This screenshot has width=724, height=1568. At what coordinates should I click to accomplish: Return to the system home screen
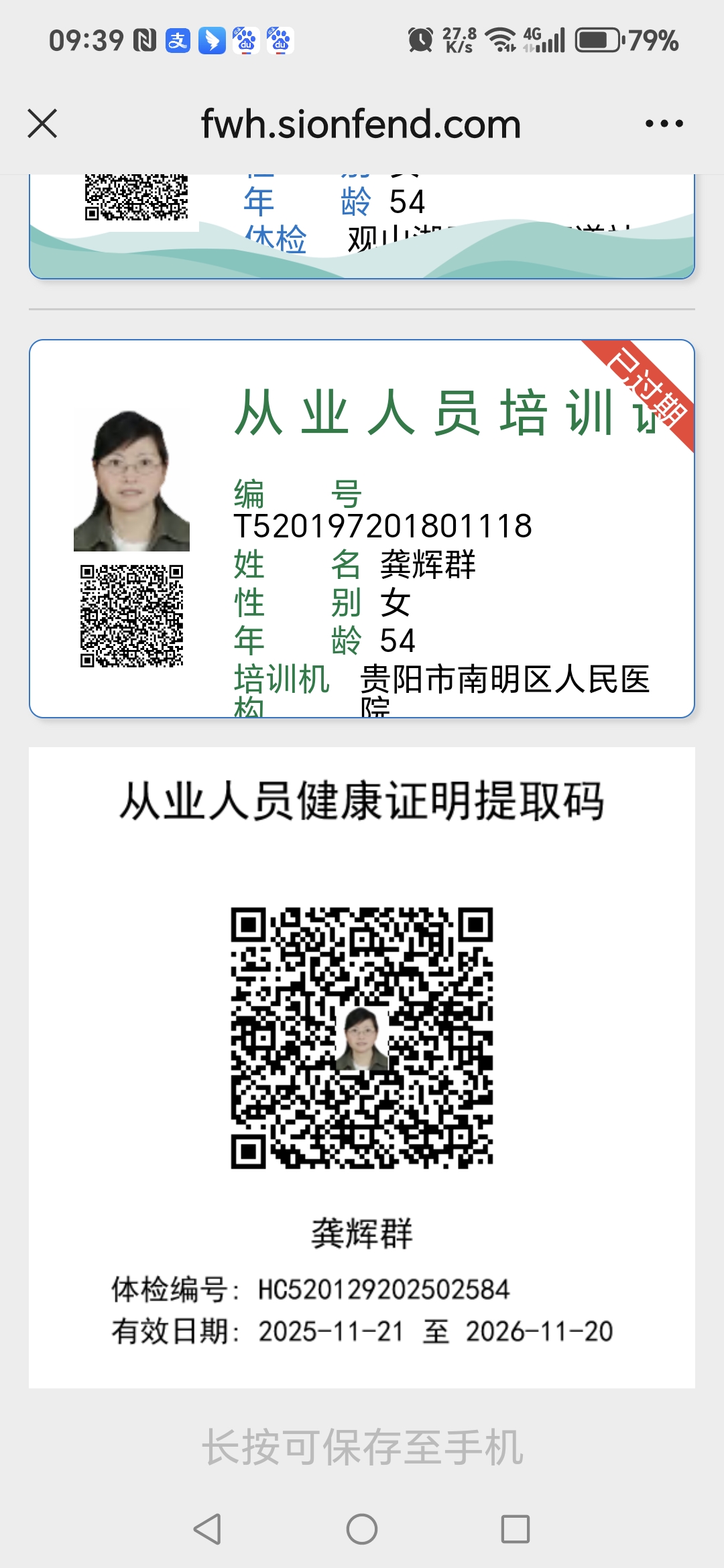click(362, 1529)
